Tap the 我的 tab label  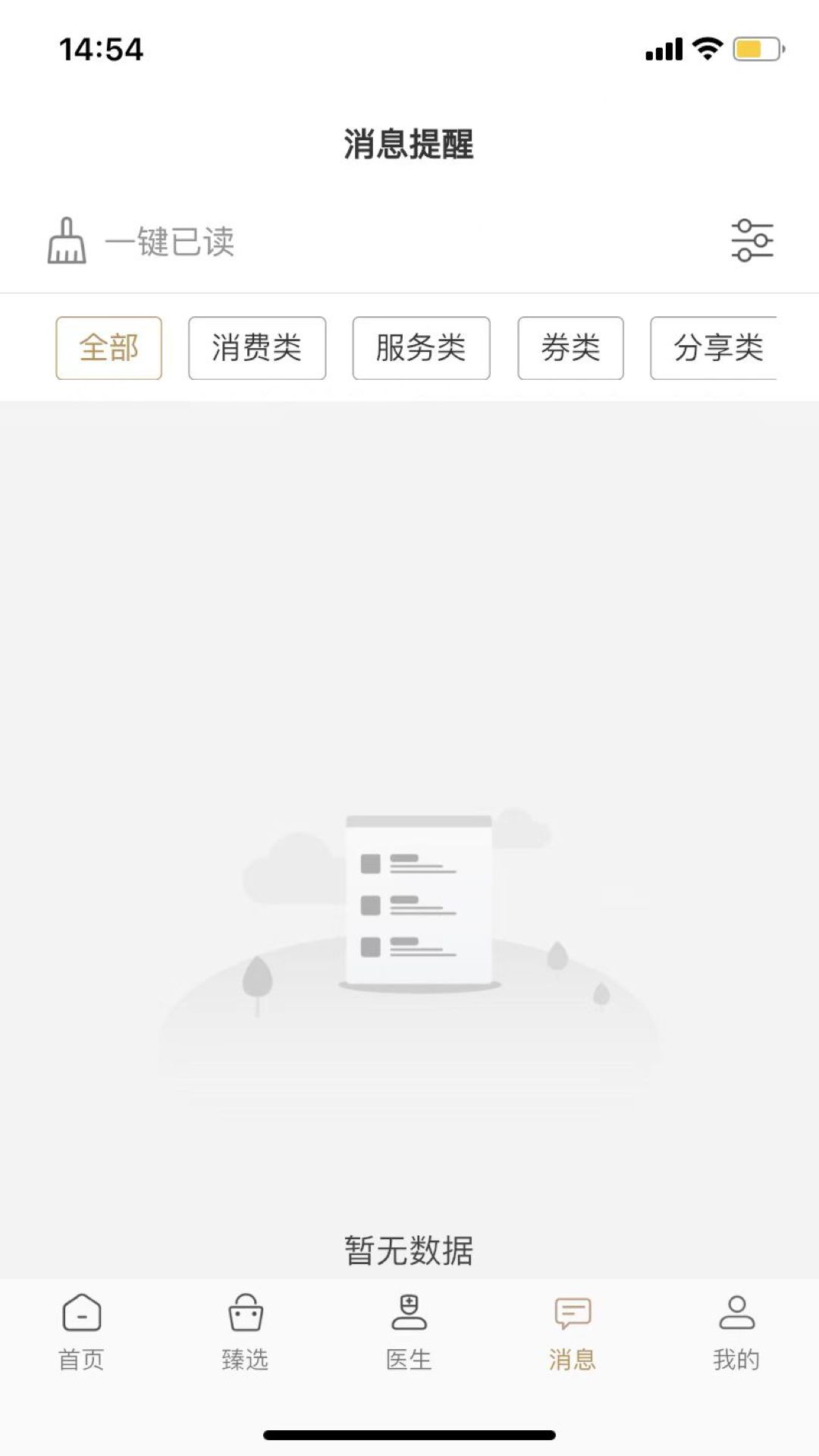click(x=736, y=1355)
